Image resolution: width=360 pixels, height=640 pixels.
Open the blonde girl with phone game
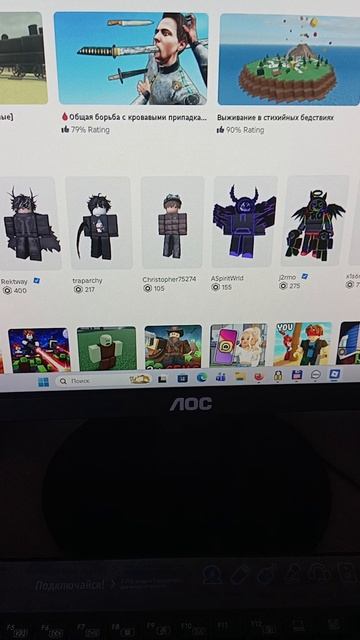[238, 345]
